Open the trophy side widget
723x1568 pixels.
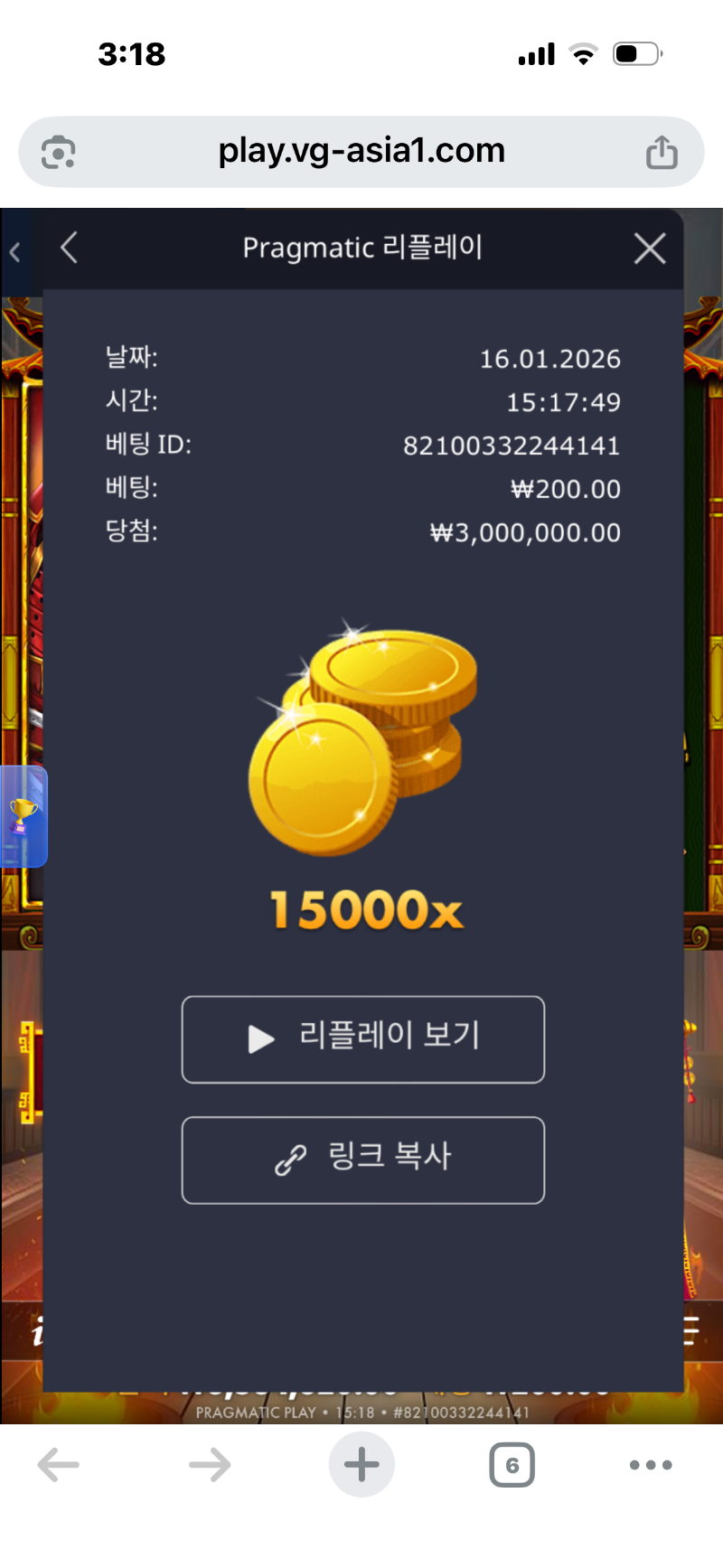(23, 816)
